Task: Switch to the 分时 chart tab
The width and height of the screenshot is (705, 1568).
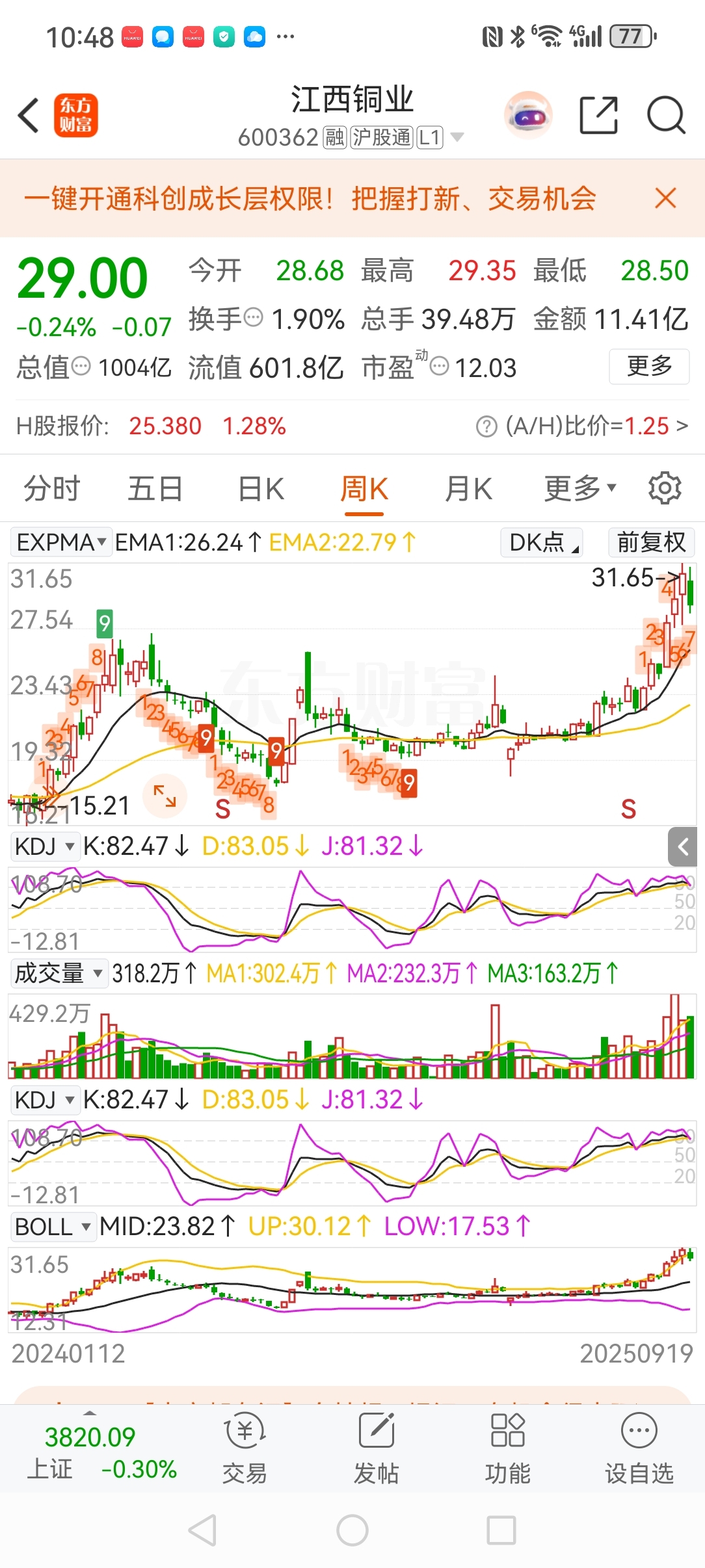Action: click(52, 489)
